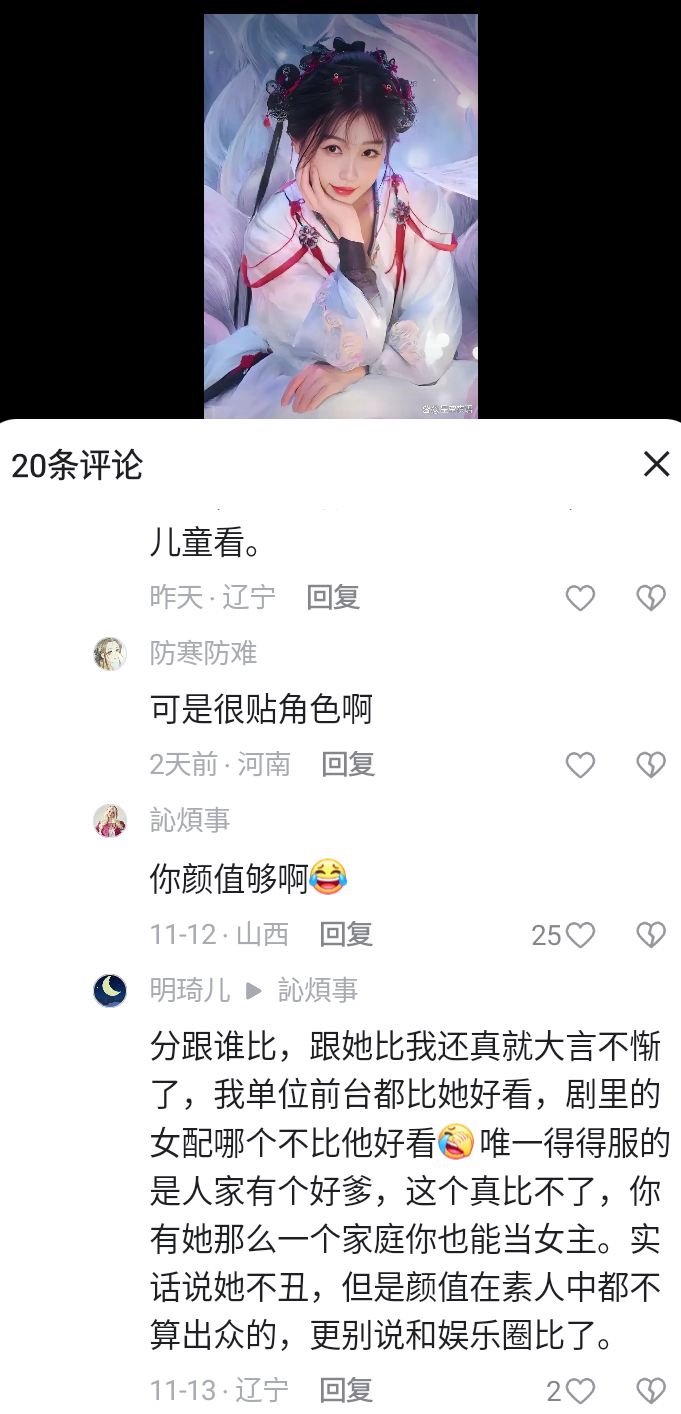Dislike the 昨天·辽宁 comment
This screenshot has width=681, height=1414.
coord(651,598)
